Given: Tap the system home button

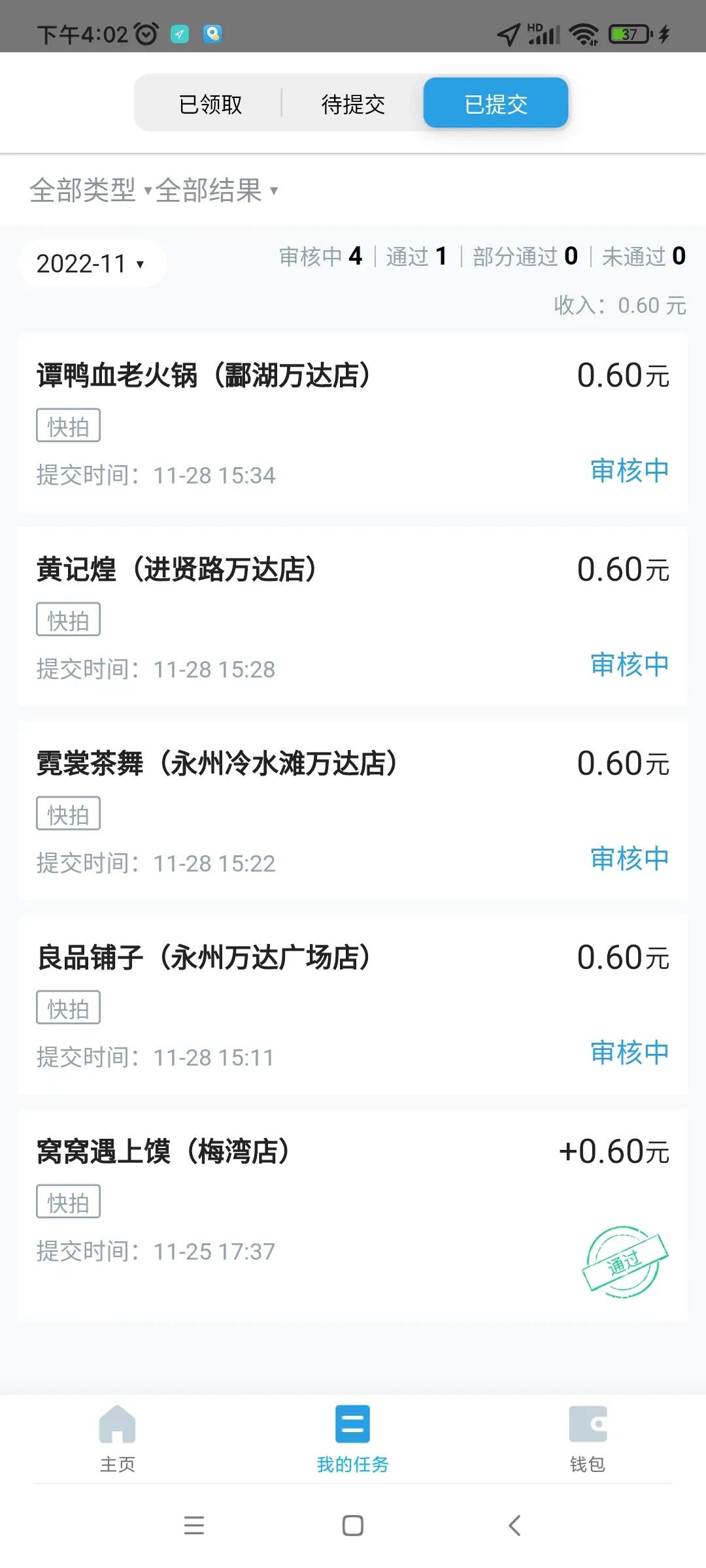Looking at the screenshot, I should [x=353, y=1526].
